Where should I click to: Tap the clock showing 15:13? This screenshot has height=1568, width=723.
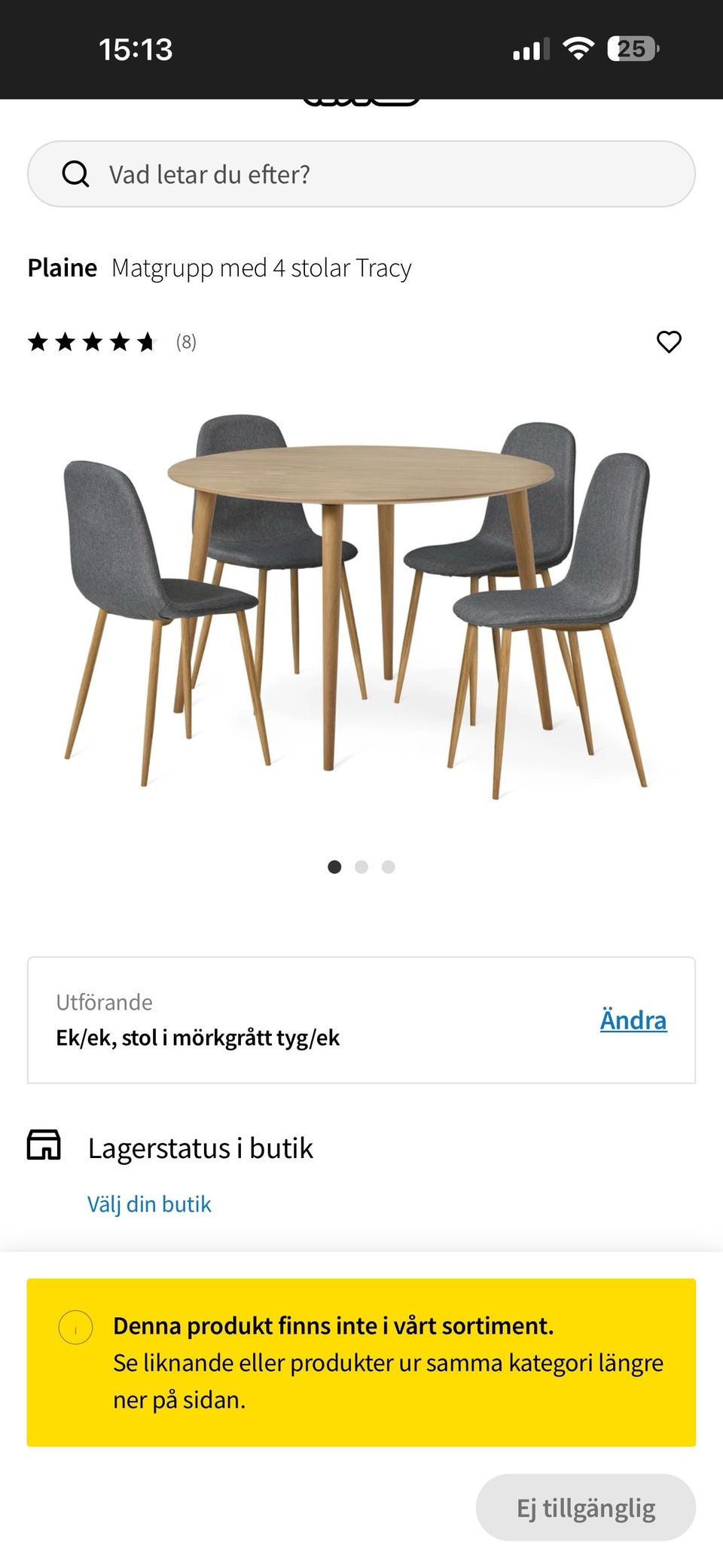click(136, 47)
